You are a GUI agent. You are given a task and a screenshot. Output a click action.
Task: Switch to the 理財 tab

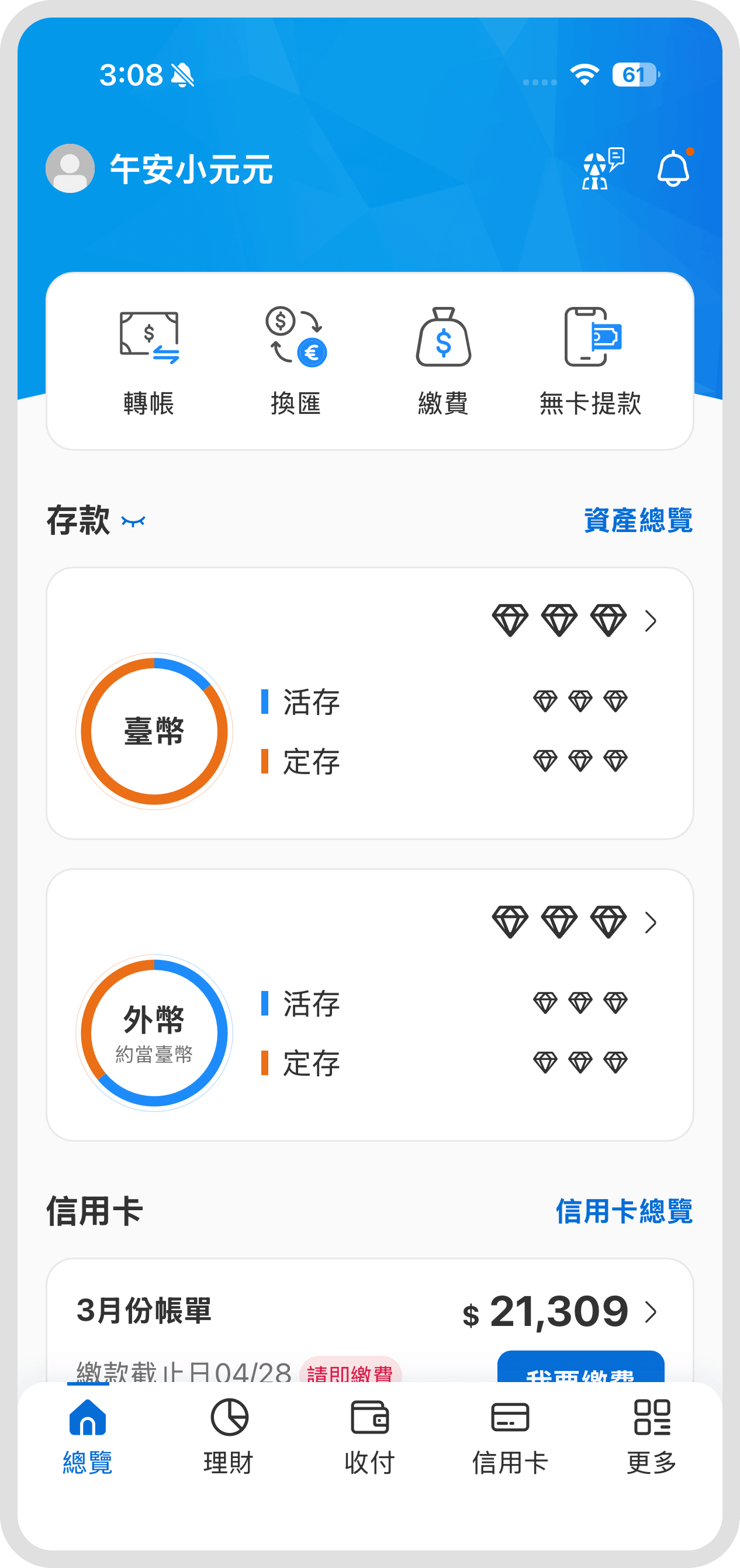pyautogui.click(x=229, y=1436)
